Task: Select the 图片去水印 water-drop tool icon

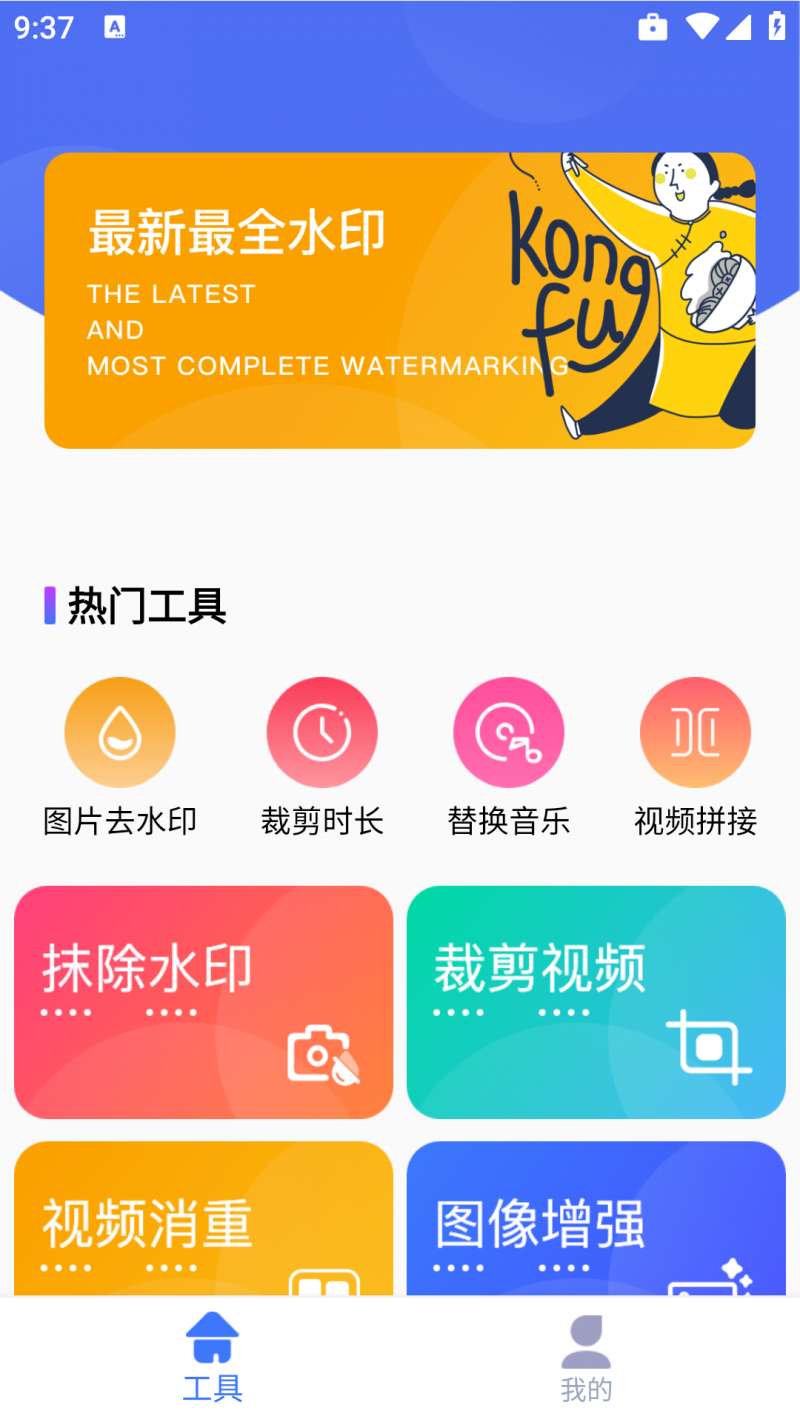Action: [120, 732]
